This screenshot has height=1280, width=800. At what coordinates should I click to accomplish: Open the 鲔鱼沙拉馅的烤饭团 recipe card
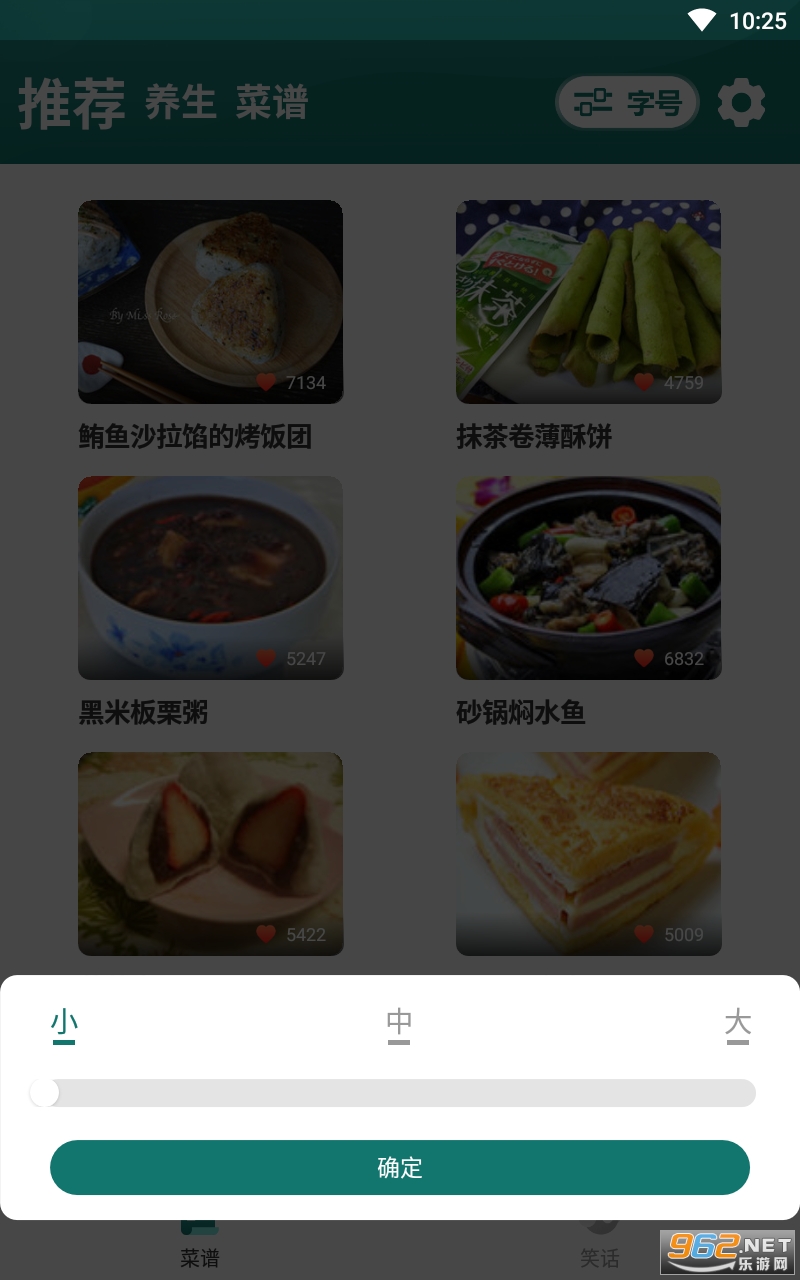click(210, 302)
